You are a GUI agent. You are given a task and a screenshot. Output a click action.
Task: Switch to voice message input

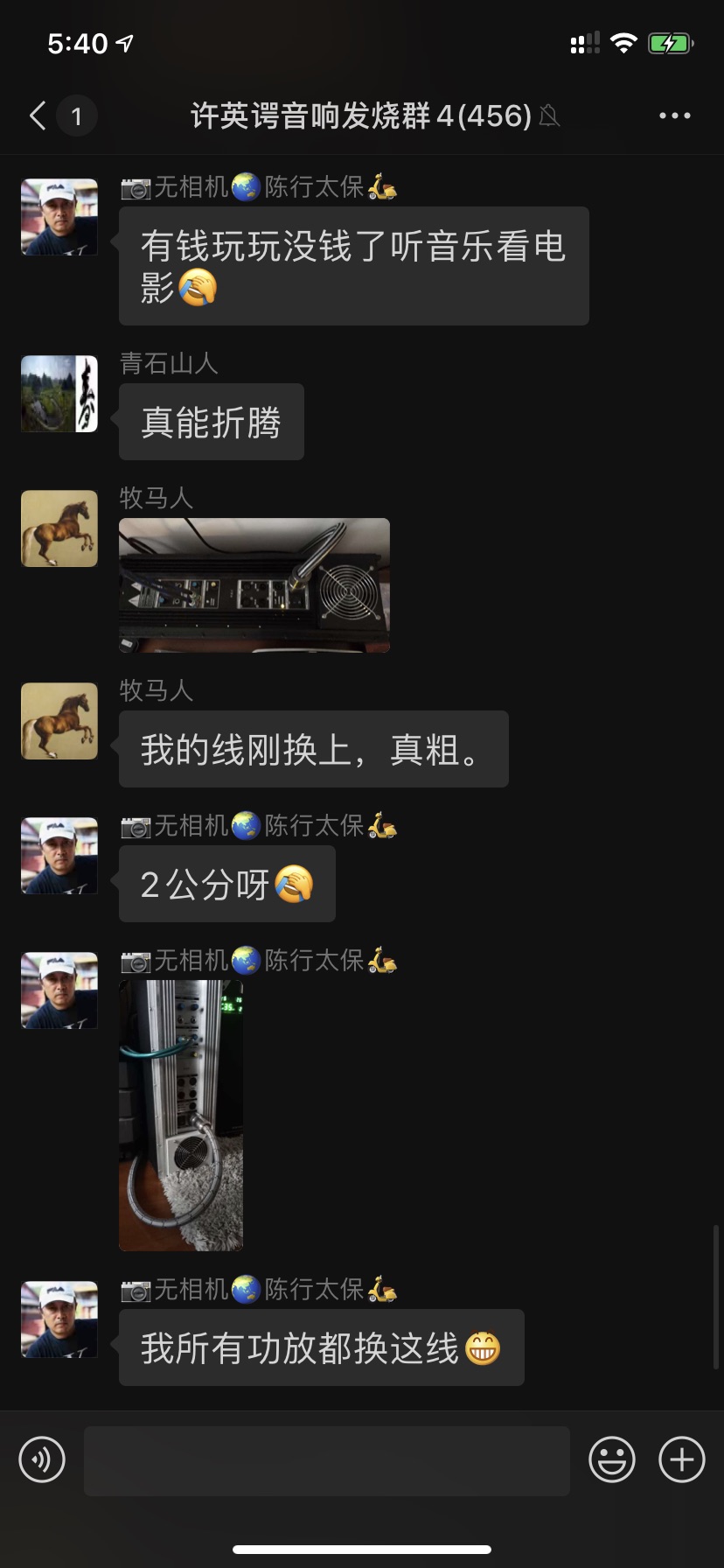(x=42, y=1459)
